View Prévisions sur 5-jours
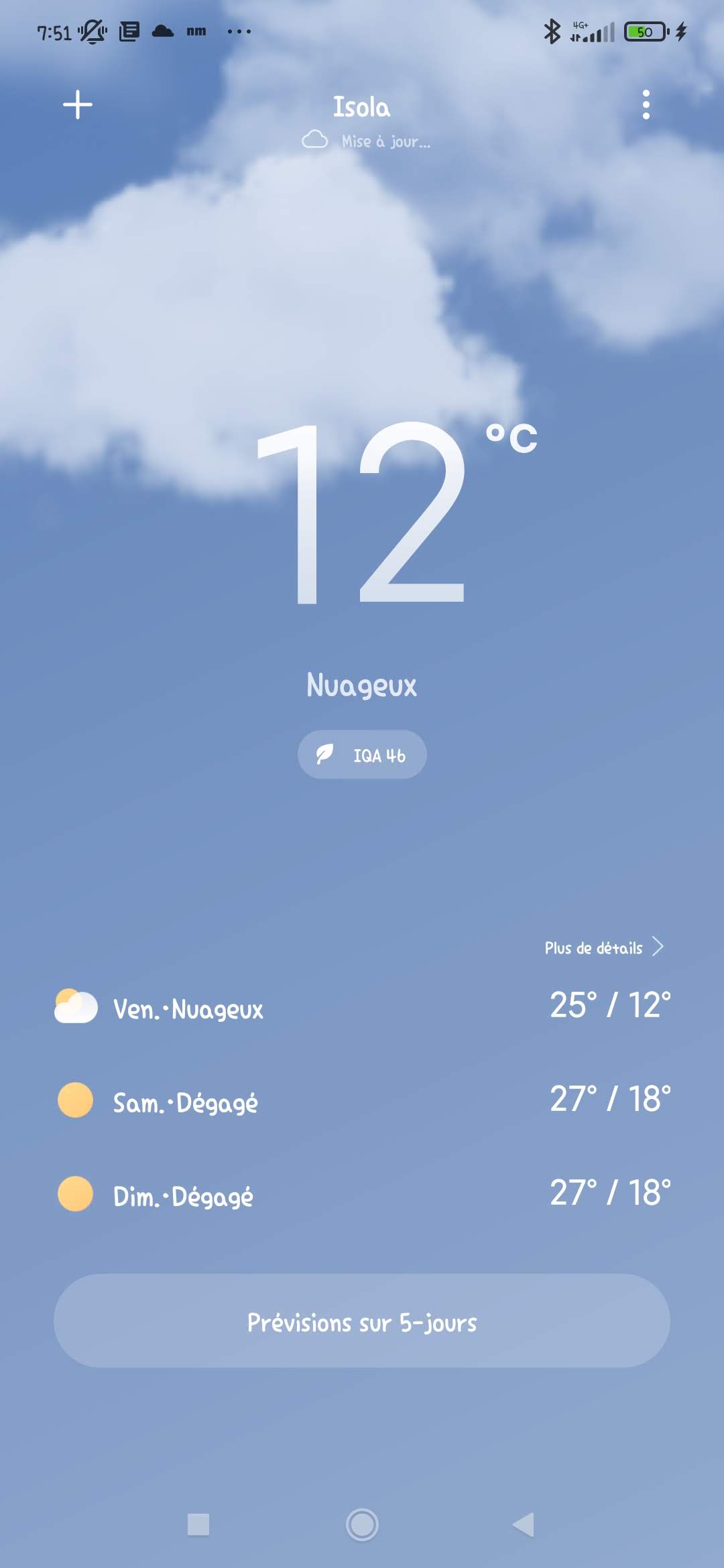The height and width of the screenshot is (1568, 724). [362, 1321]
